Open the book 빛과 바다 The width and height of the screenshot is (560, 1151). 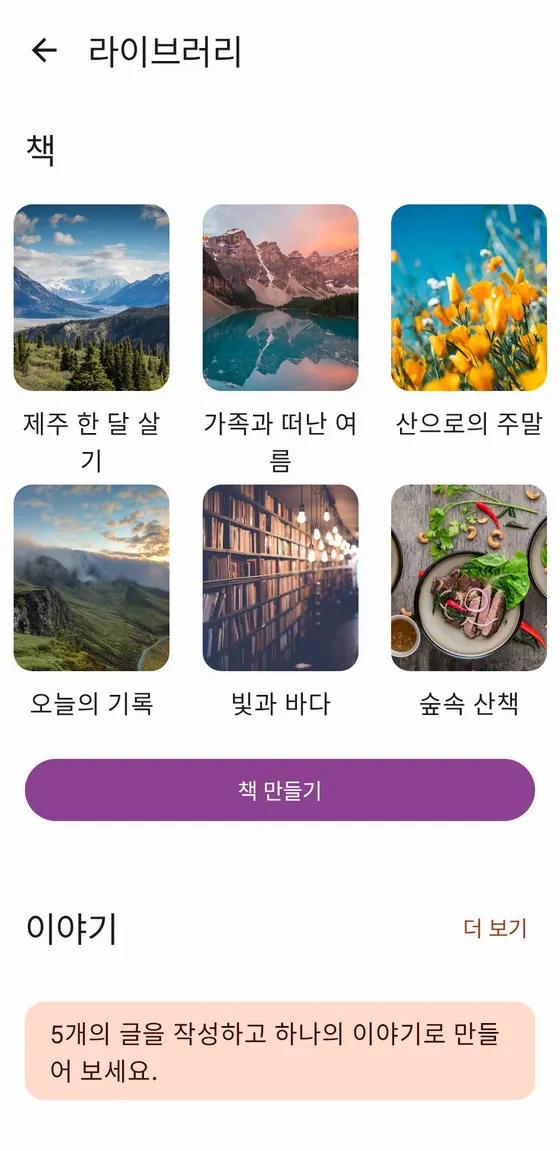tap(280, 578)
